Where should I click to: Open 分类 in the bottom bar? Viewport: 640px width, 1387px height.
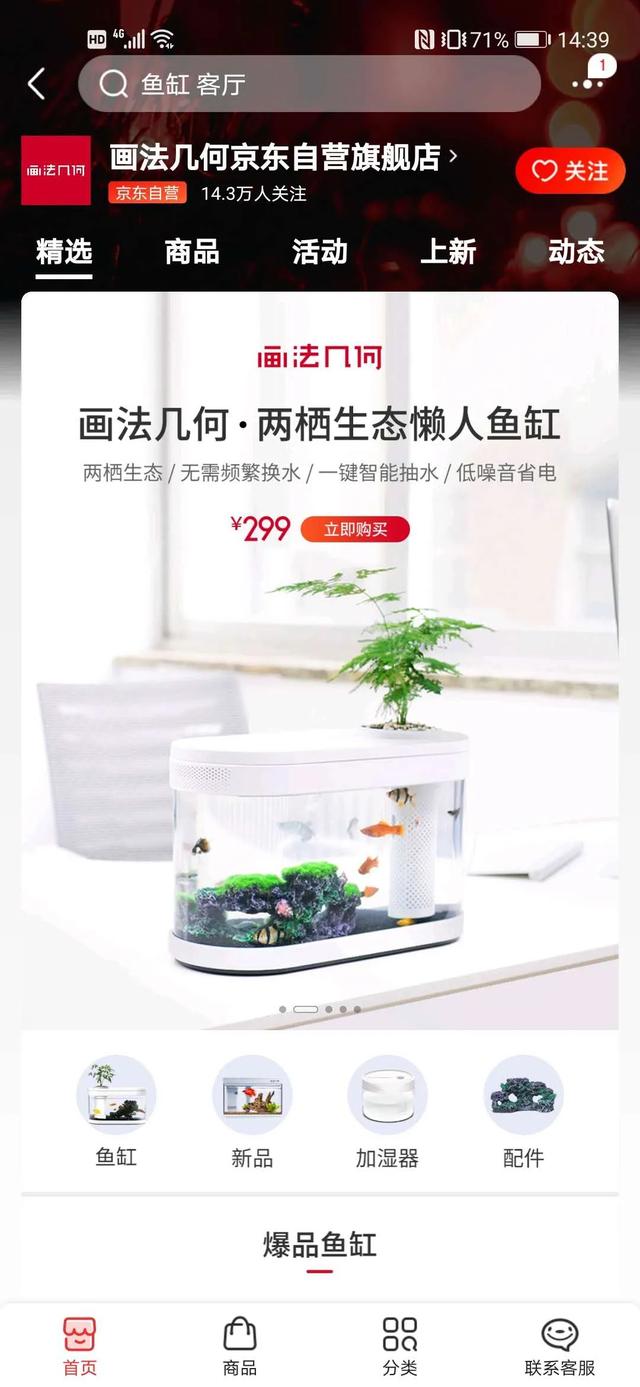pos(400,1345)
